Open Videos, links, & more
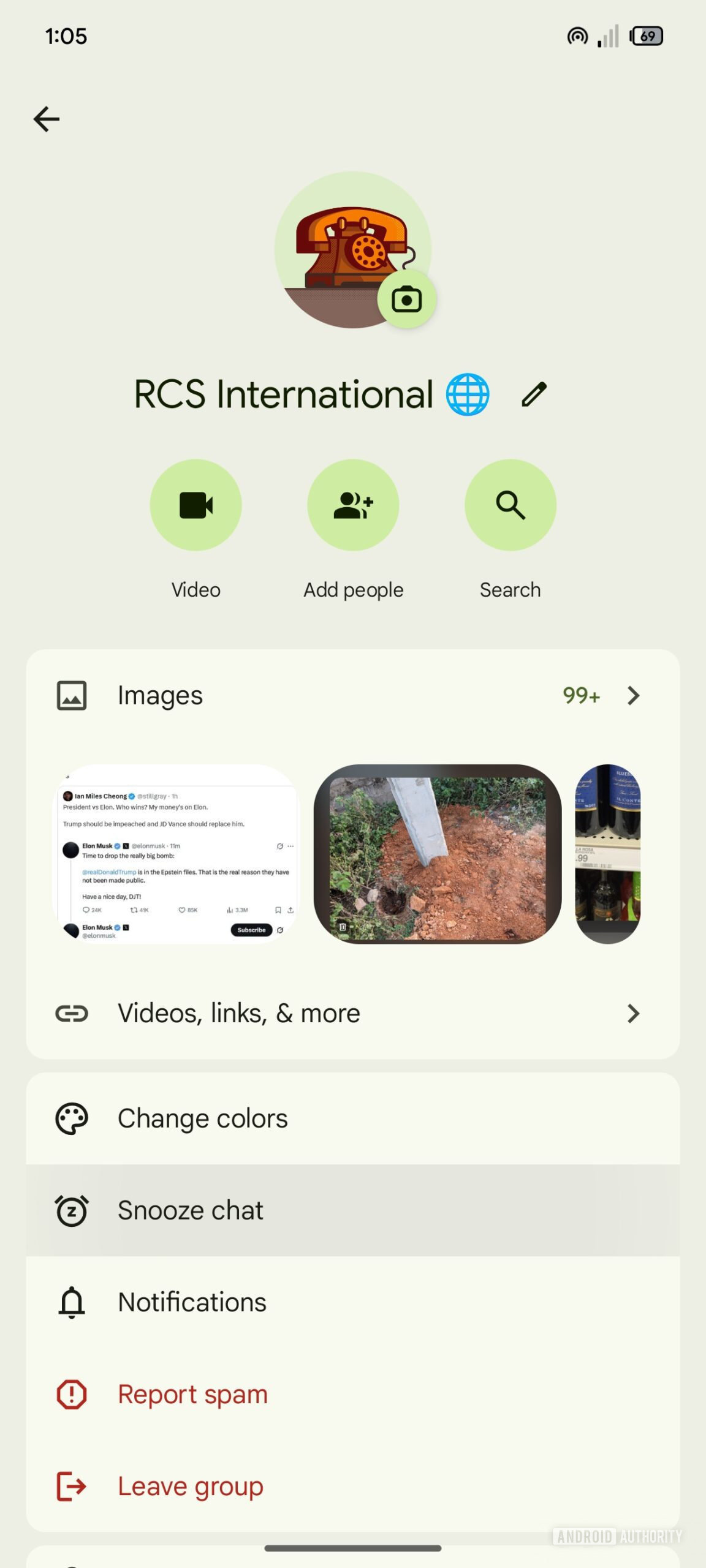 (x=353, y=1014)
